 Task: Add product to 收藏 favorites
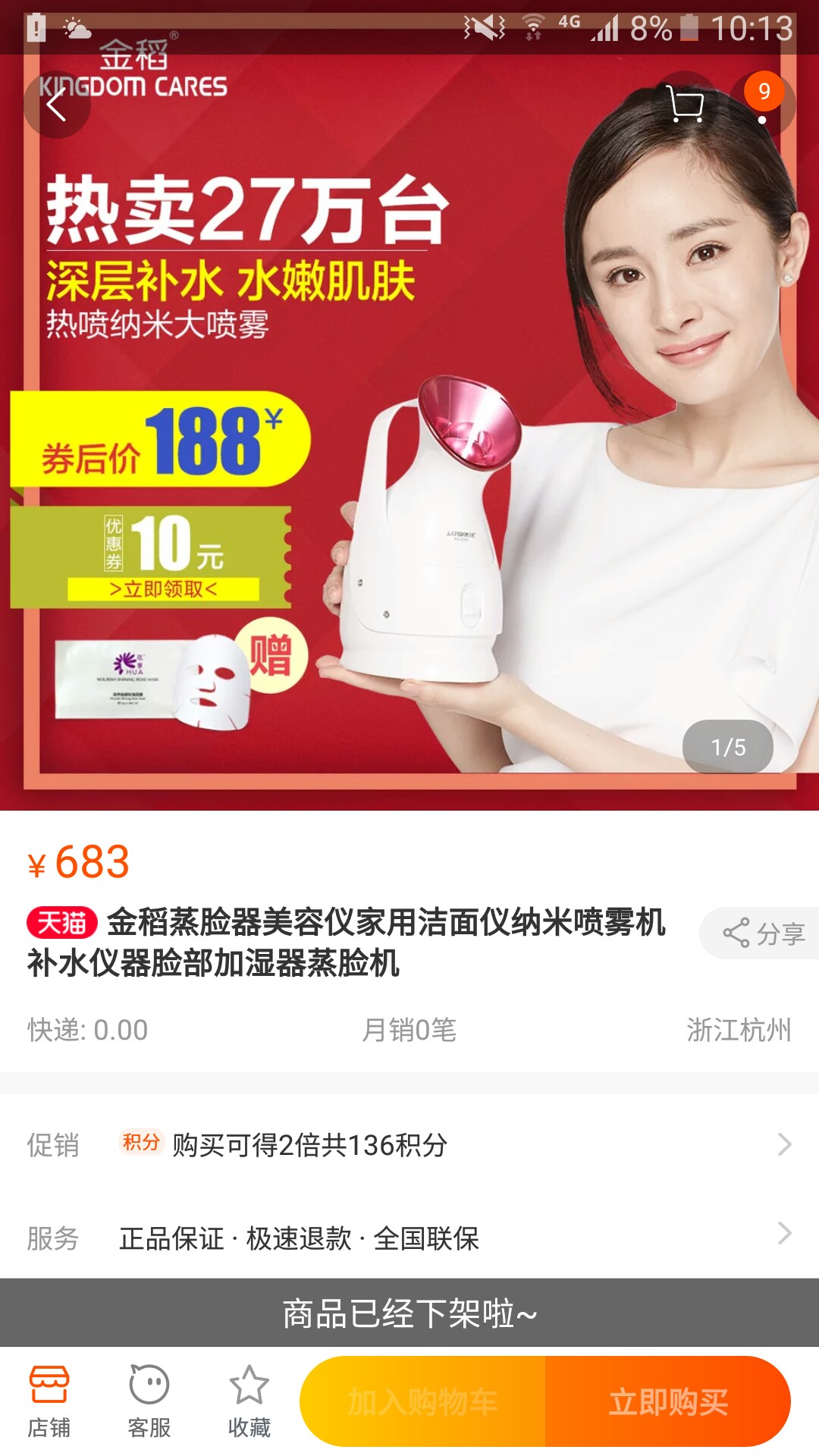pyautogui.click(x=249, y=1401)
